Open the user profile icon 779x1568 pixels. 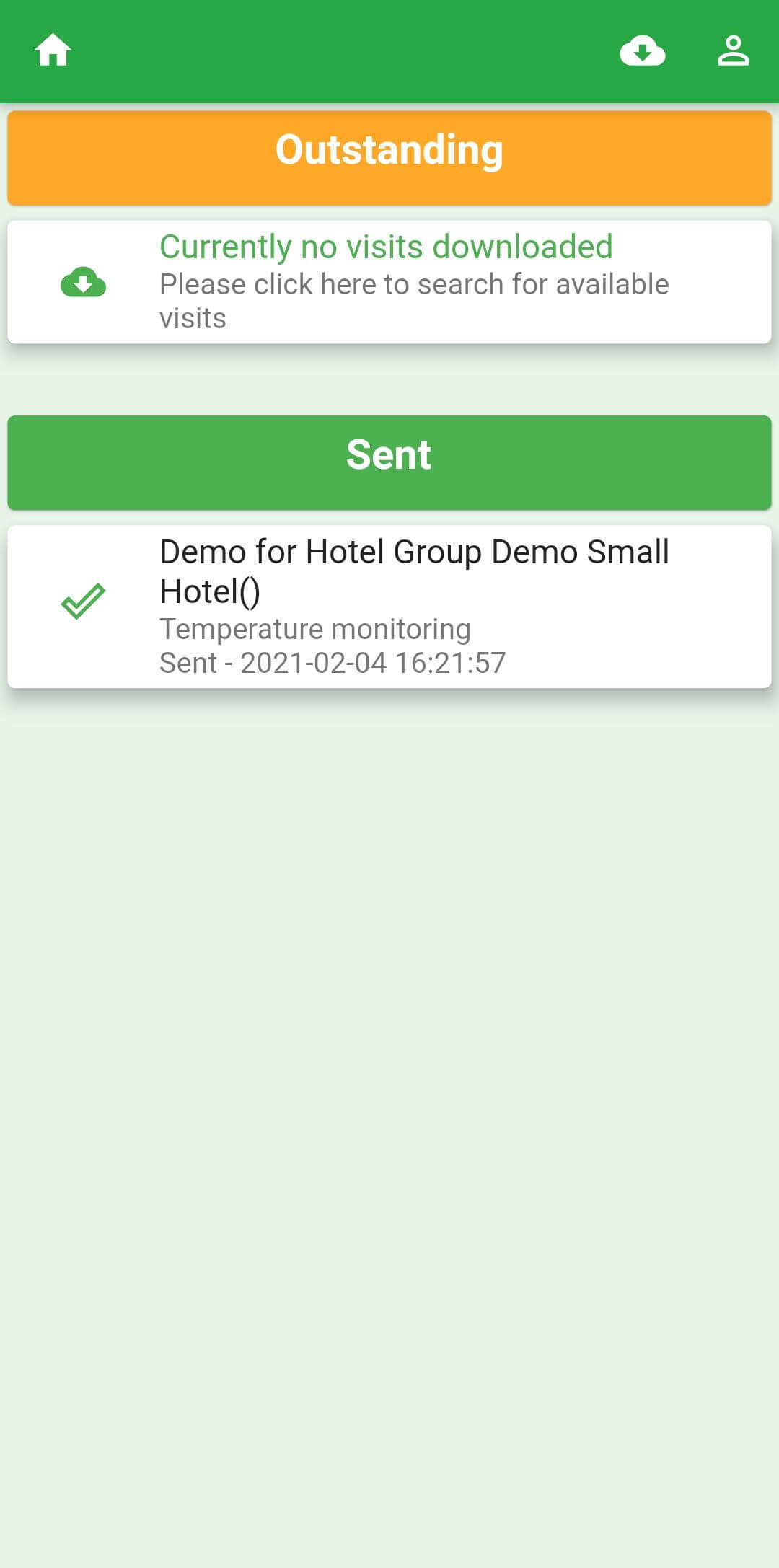click(x=733, y=50)
